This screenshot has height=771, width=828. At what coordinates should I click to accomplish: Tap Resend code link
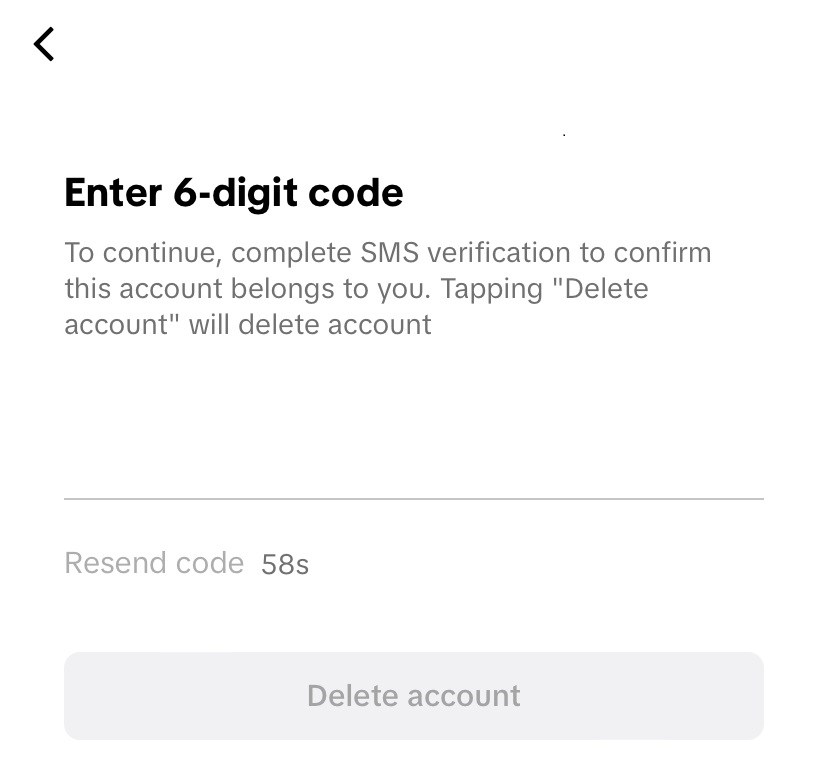pyautogui.click(x=154, y=564)
